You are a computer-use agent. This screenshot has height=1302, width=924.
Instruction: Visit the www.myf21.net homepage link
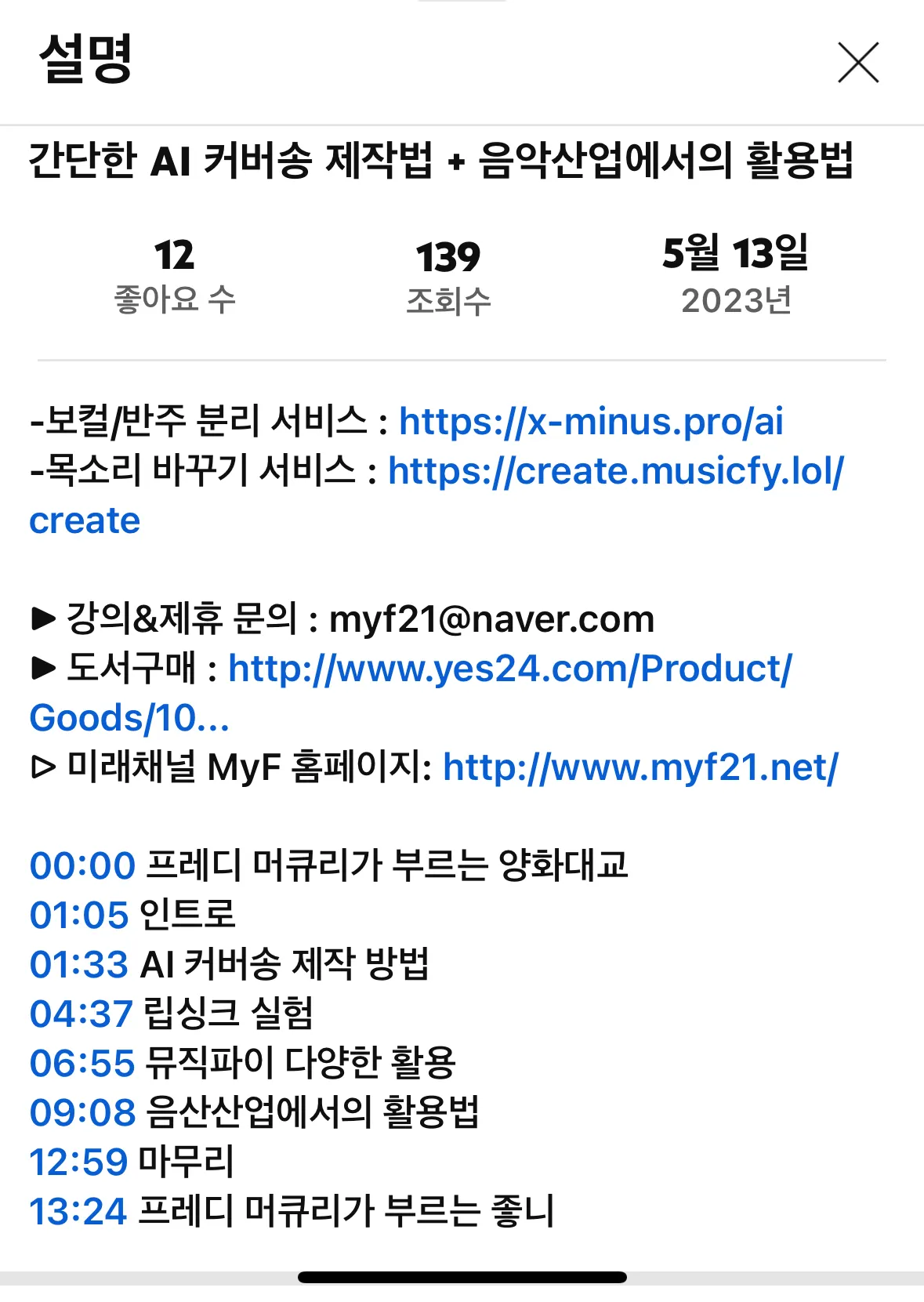(640, 767)
